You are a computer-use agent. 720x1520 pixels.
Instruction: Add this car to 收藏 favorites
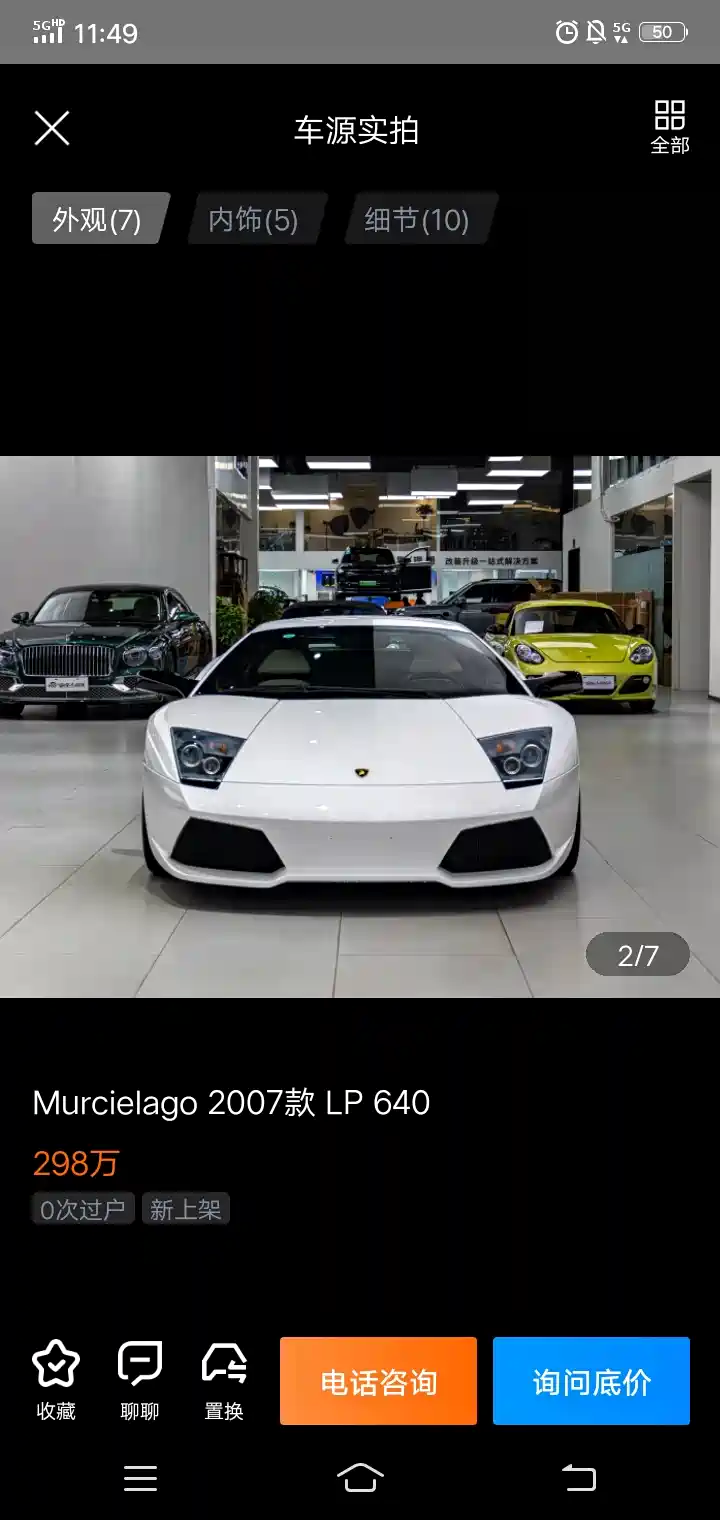56,1380
